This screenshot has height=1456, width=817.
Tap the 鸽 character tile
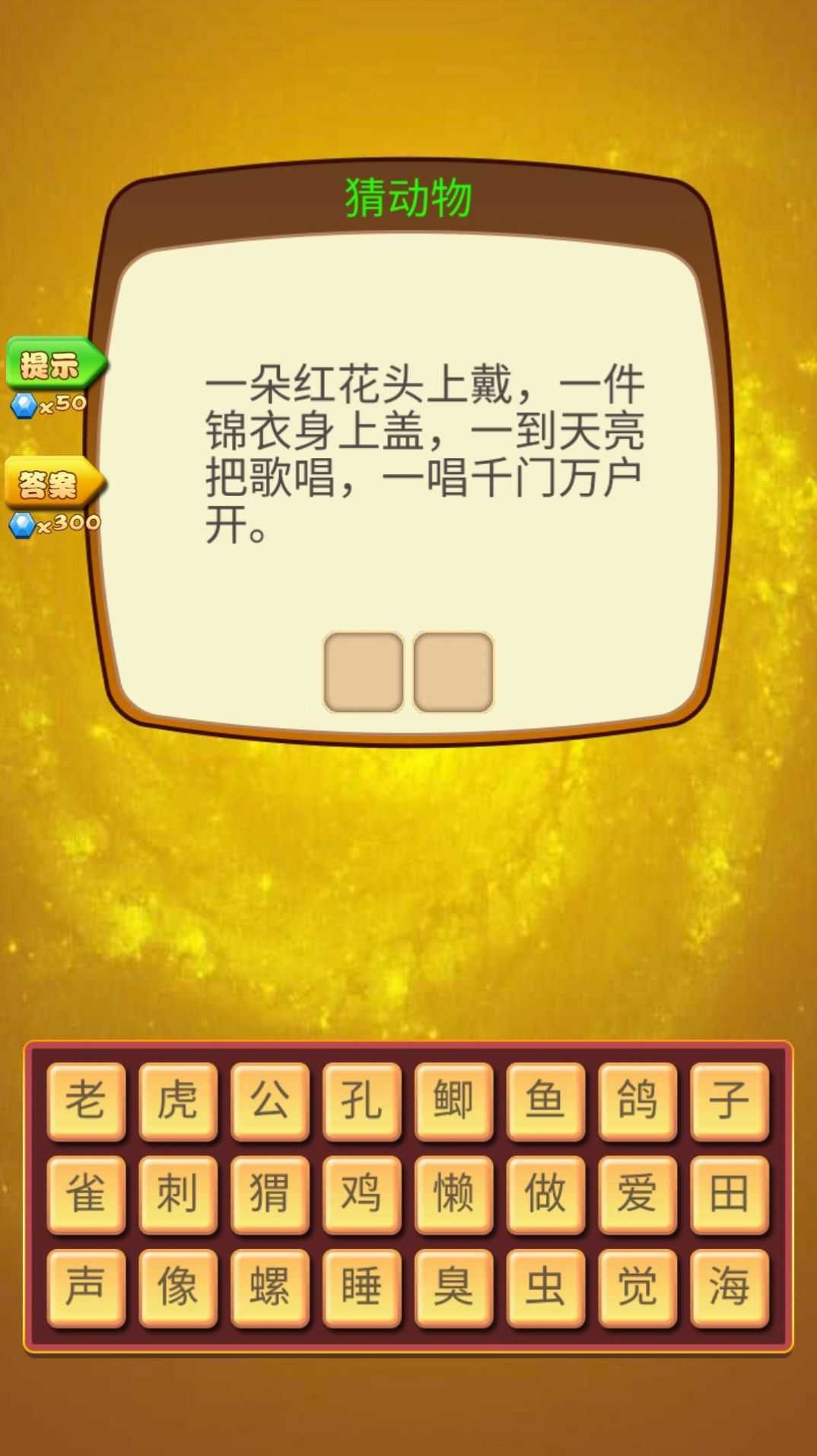point(637,1100)
